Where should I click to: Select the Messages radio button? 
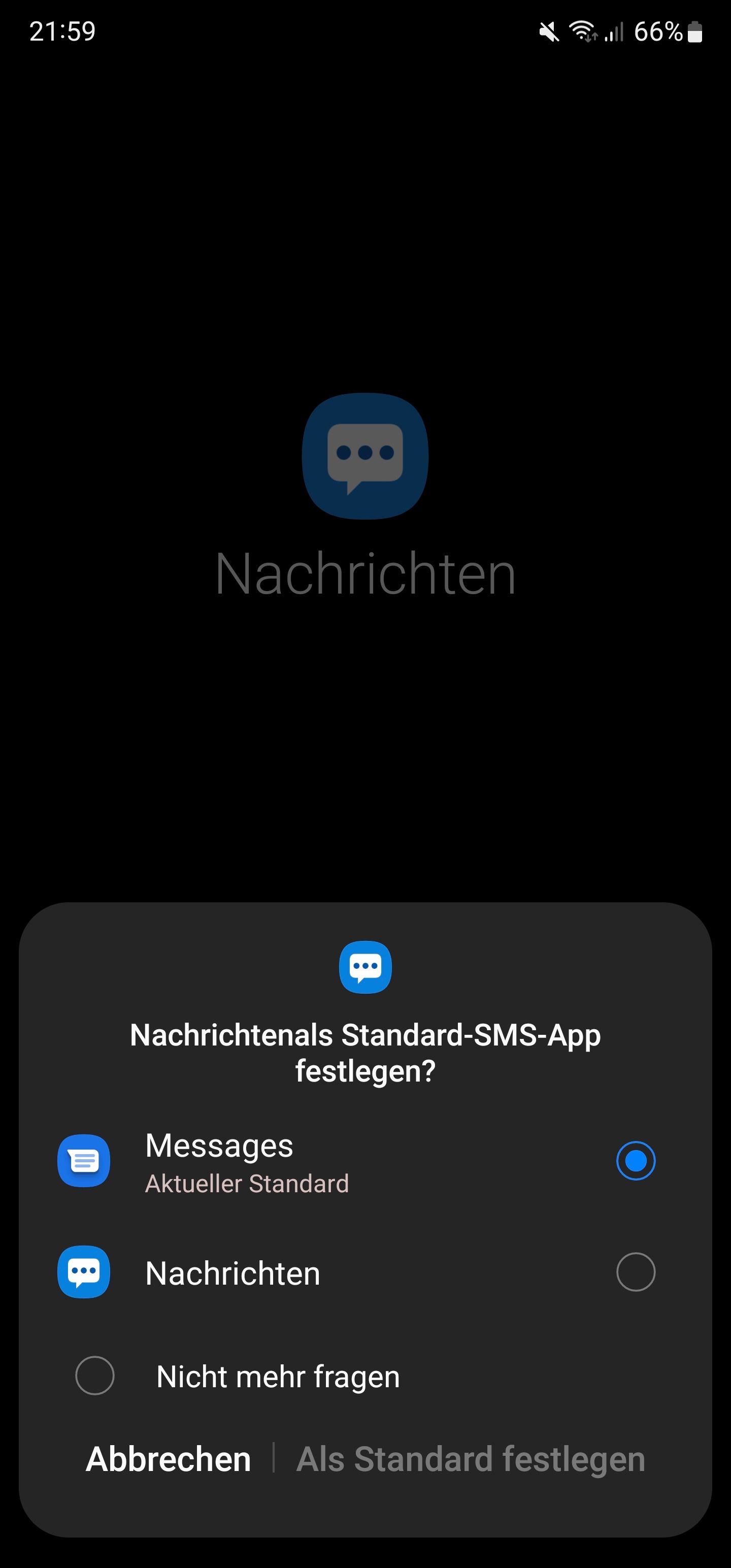click(636, 1161)
